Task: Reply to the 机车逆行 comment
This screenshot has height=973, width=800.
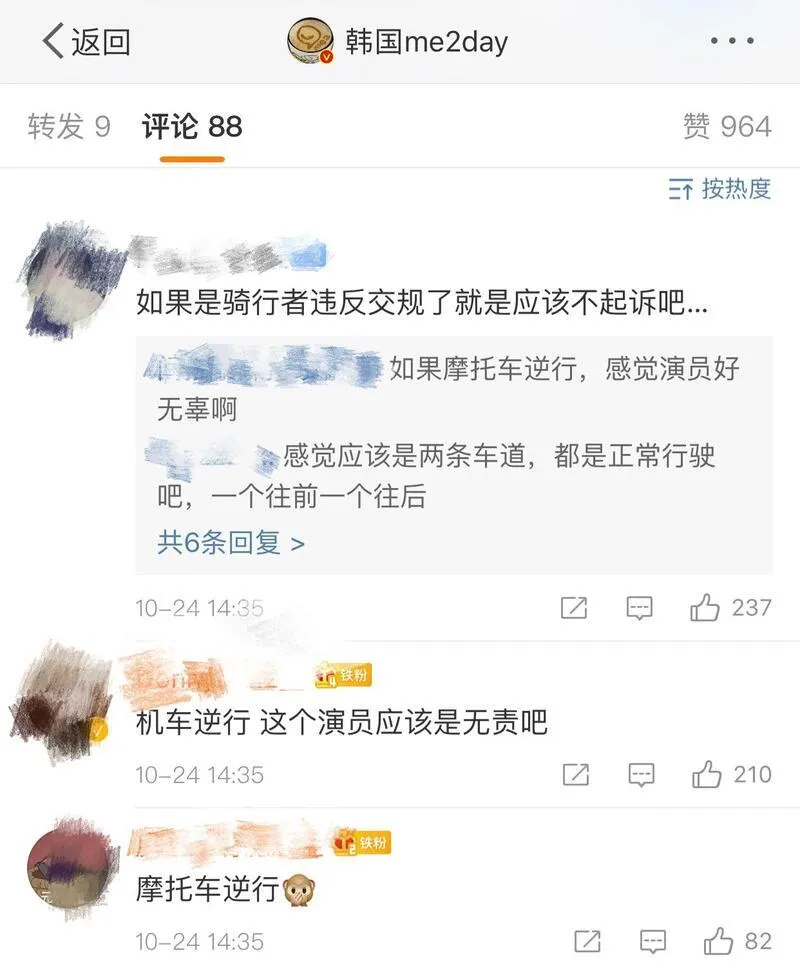Action: pyautogui.click(x=640, y=775)
